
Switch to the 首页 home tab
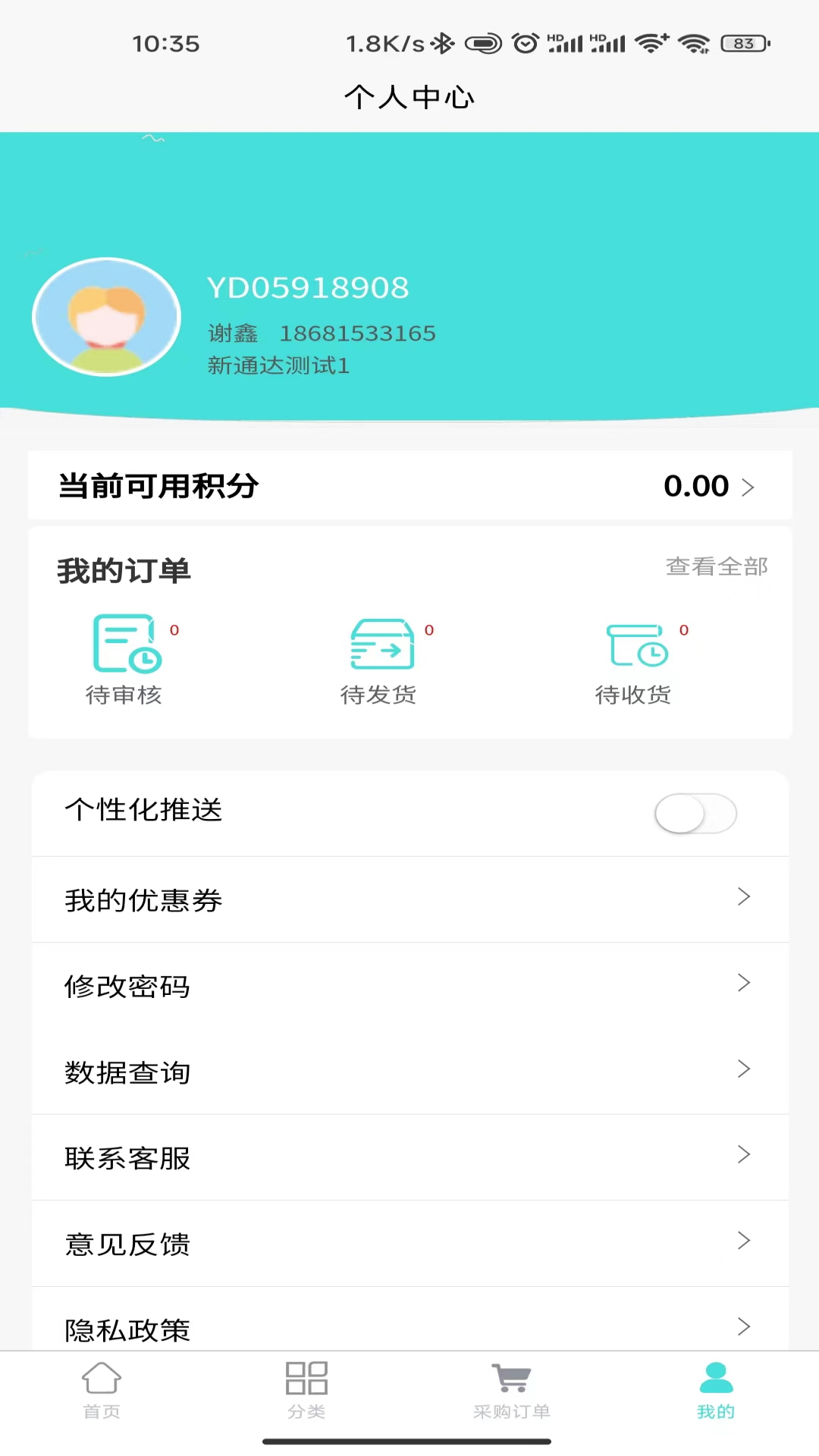(x=102, y=1390)
